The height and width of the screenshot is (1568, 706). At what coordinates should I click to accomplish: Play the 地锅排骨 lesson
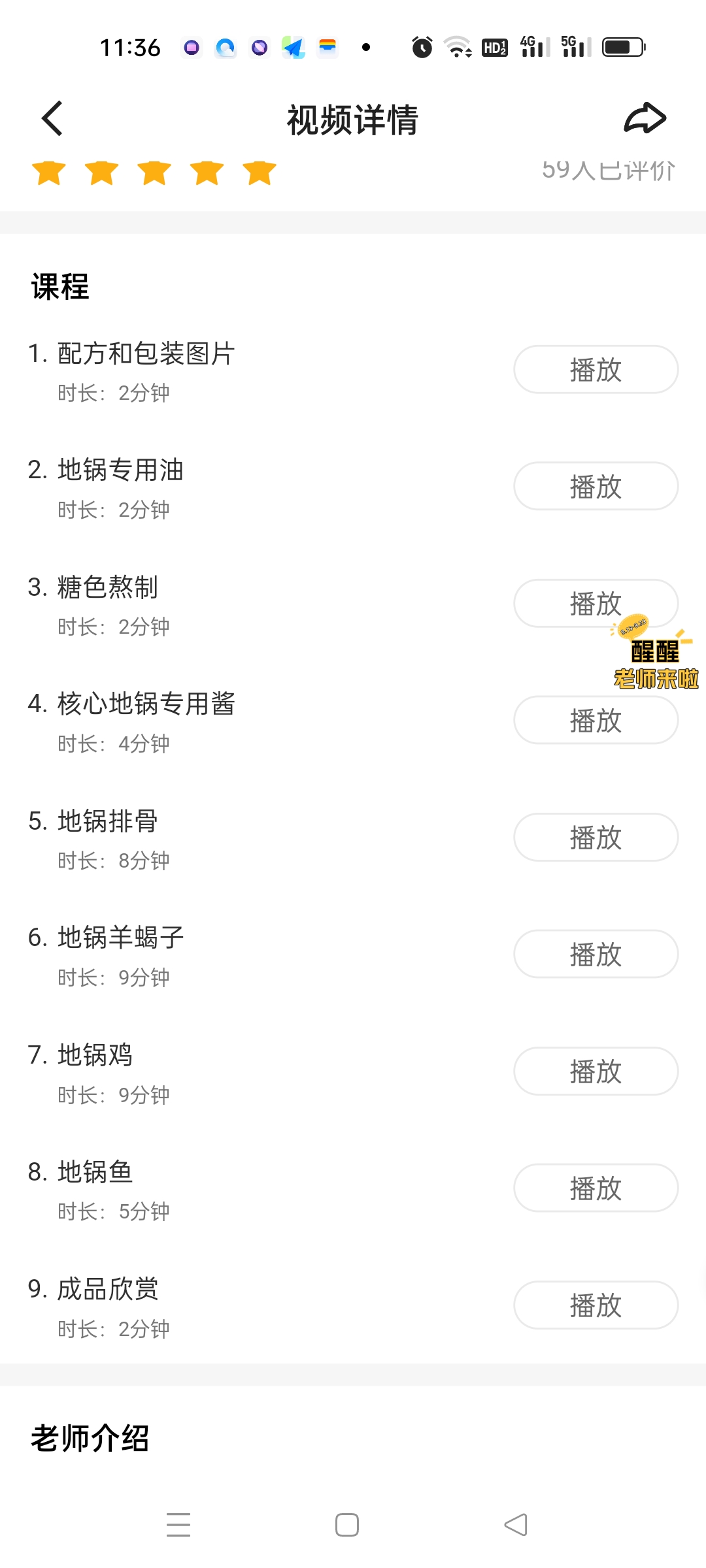click(x=595, y=837)
